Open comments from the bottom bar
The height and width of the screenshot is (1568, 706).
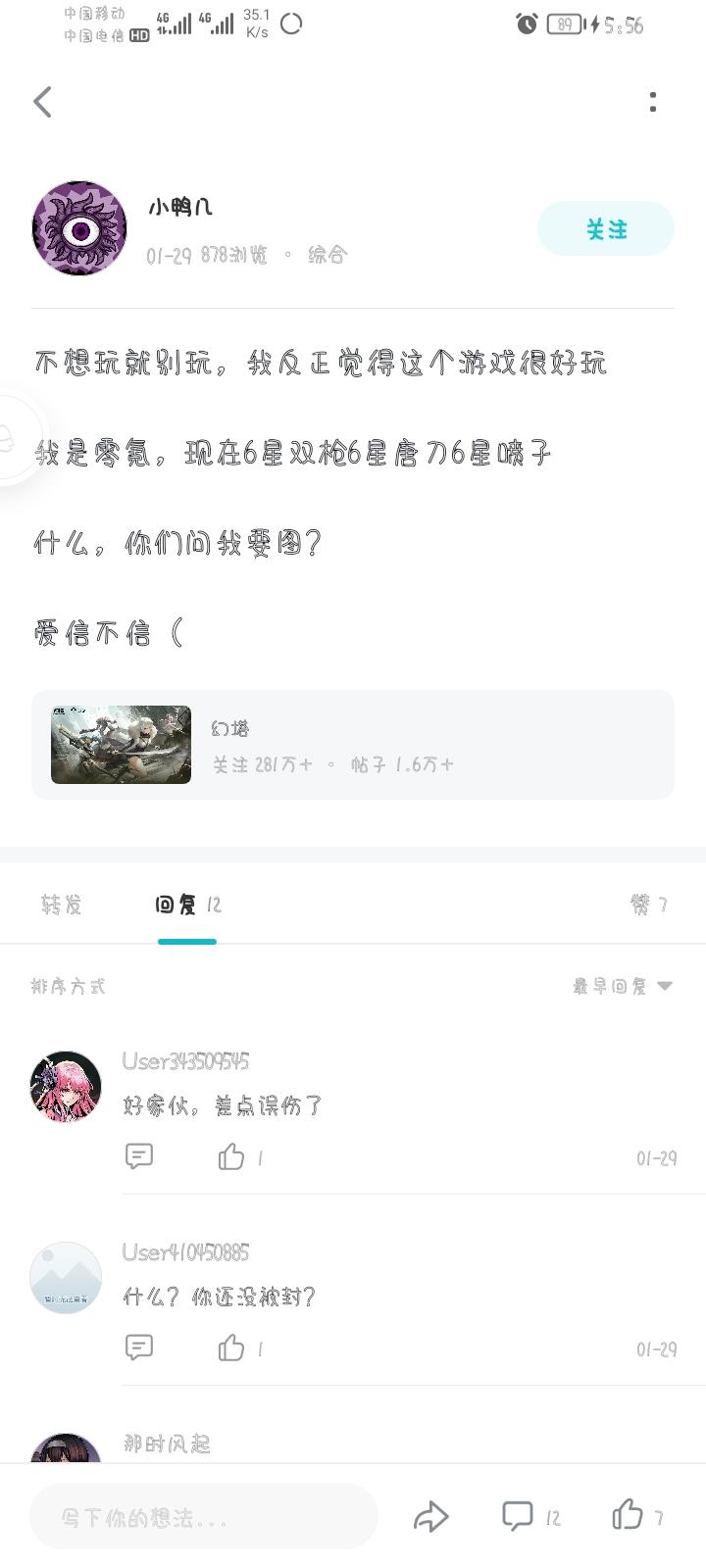coord(519,1516)
